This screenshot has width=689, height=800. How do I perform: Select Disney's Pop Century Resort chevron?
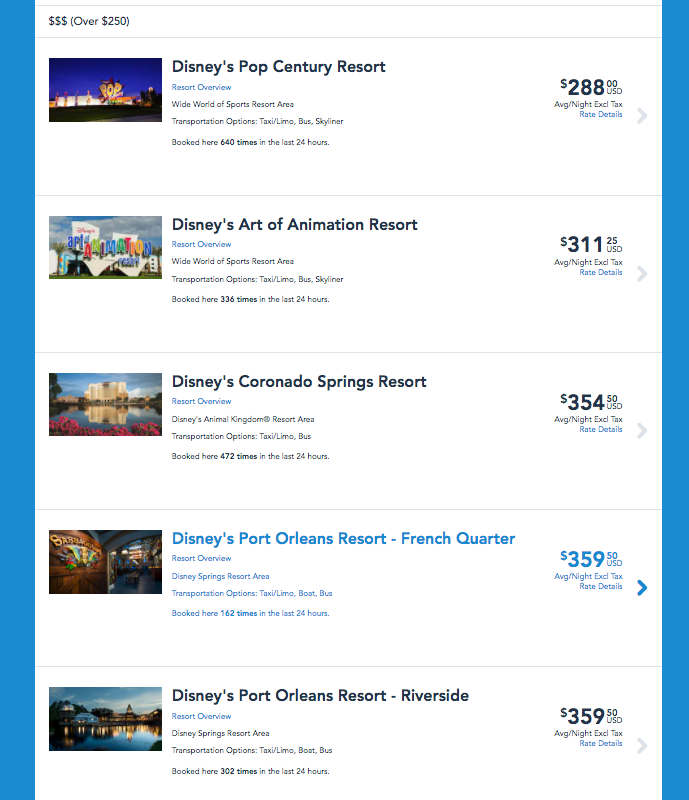642,116
